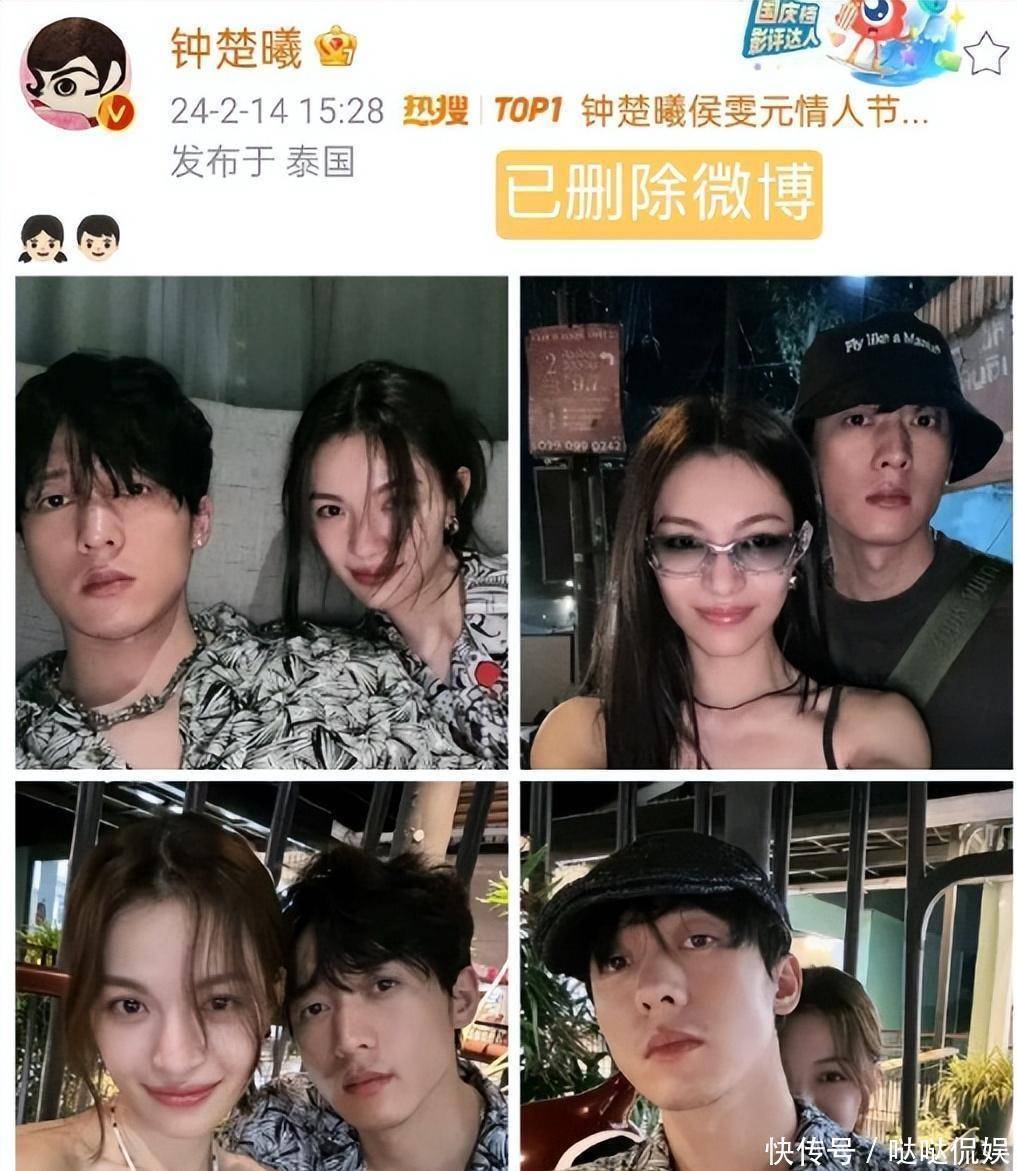
Task: Open the photo with sunglasses and bucket hat
Action: pos(765,522)
